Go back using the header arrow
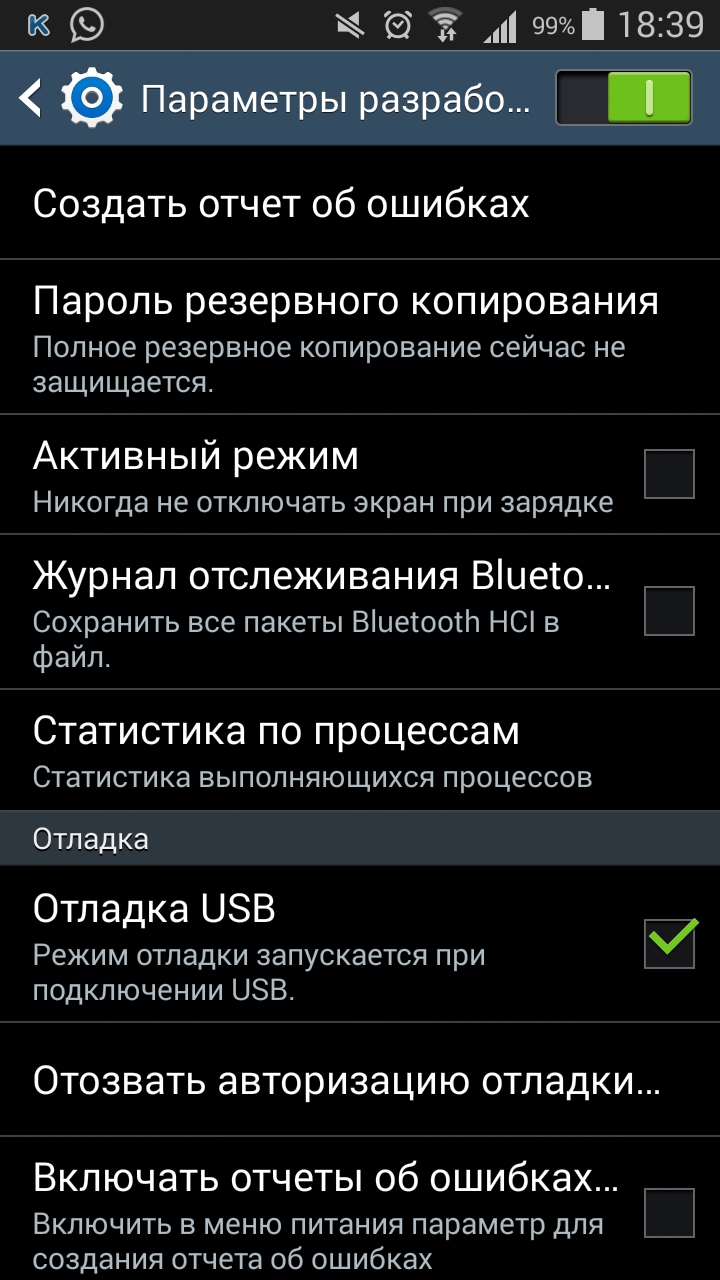720x1280 pixels. pyautogui.click(x=31, y=98)
